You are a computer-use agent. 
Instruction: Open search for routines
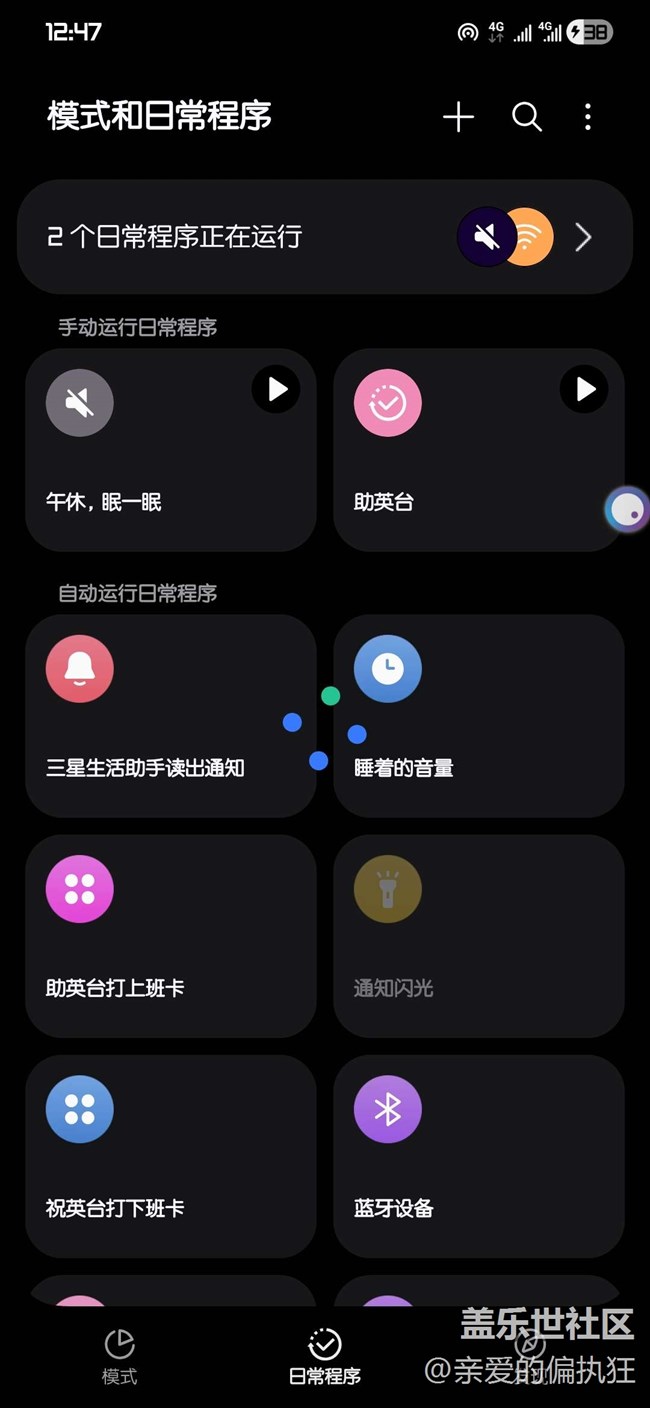click(x=527, y=117)
